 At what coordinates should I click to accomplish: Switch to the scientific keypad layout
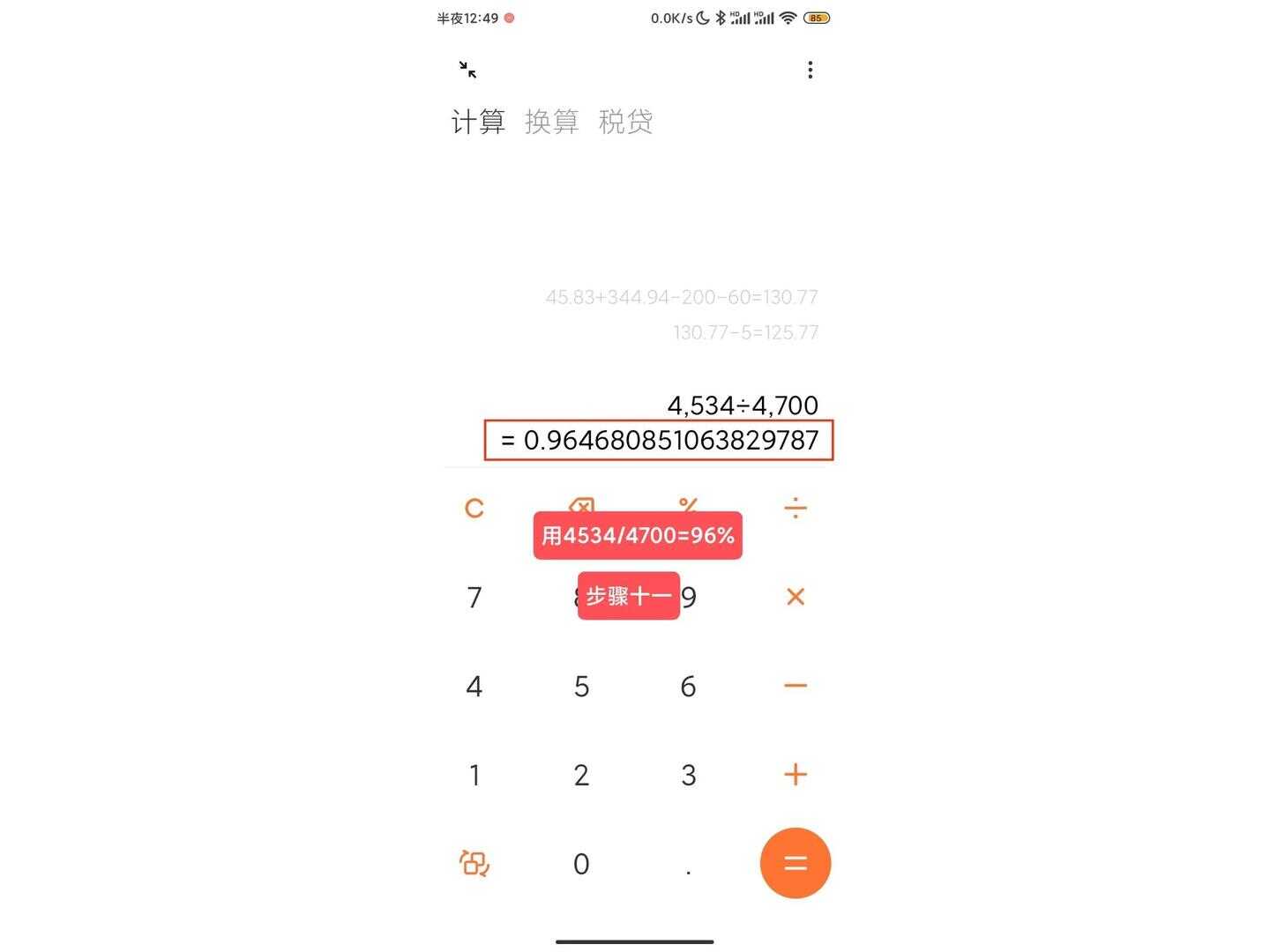point(474,863)
